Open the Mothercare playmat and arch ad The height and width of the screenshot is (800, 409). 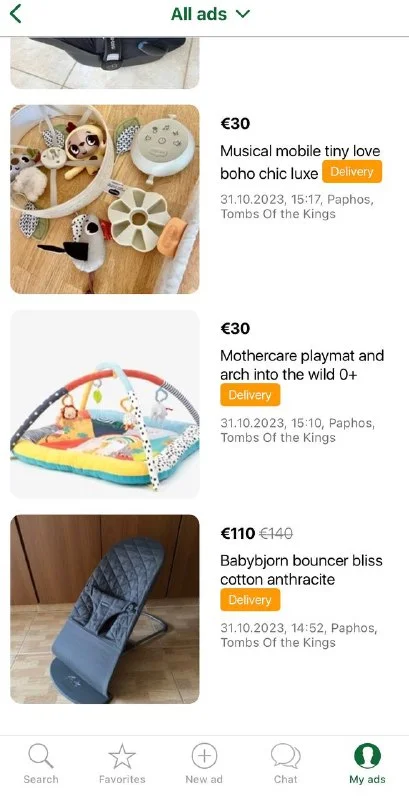click(x=204, y=404)
